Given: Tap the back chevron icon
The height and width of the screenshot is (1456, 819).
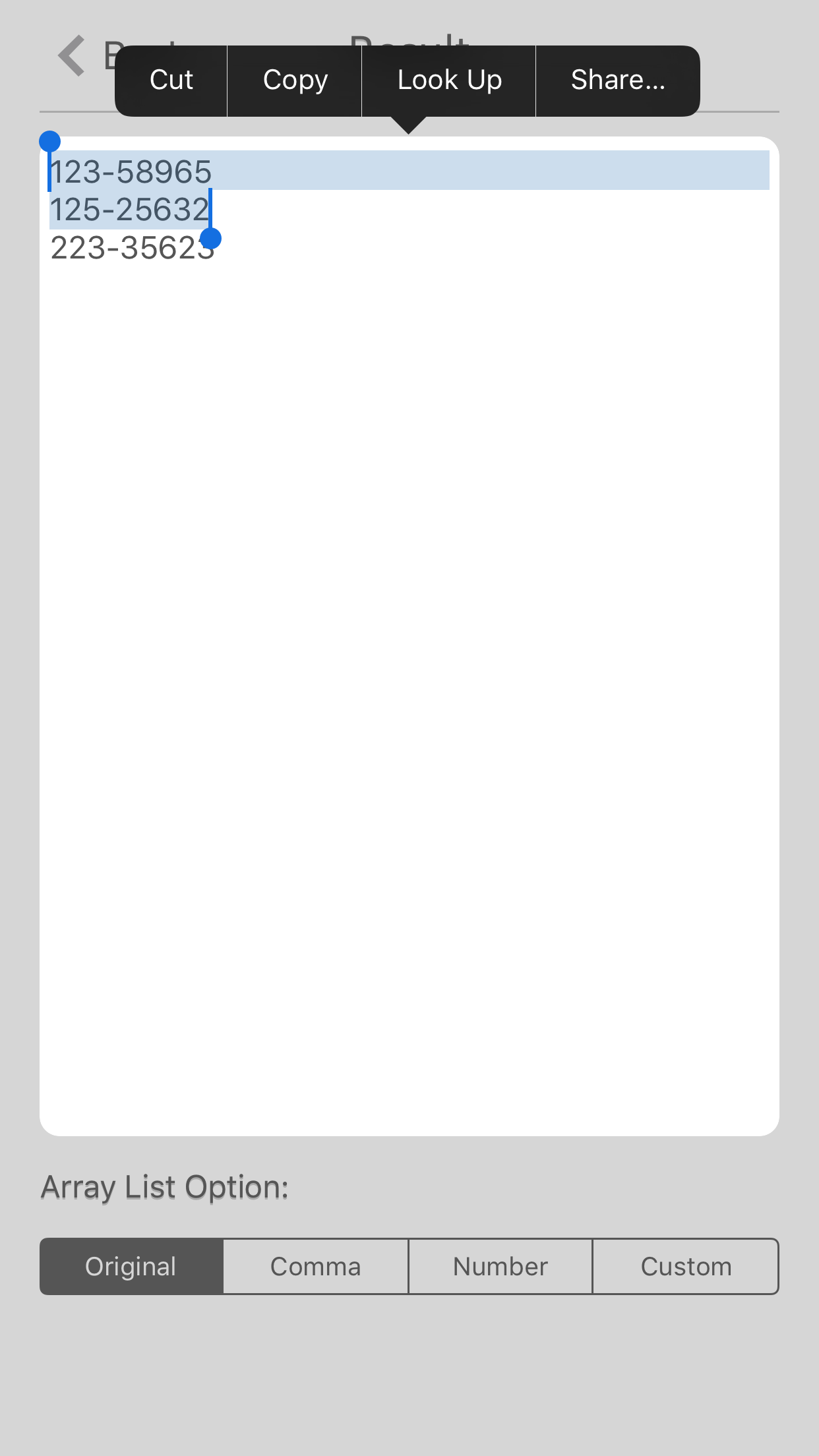Looking at the screenshot, I should click(x=71, y=55).
